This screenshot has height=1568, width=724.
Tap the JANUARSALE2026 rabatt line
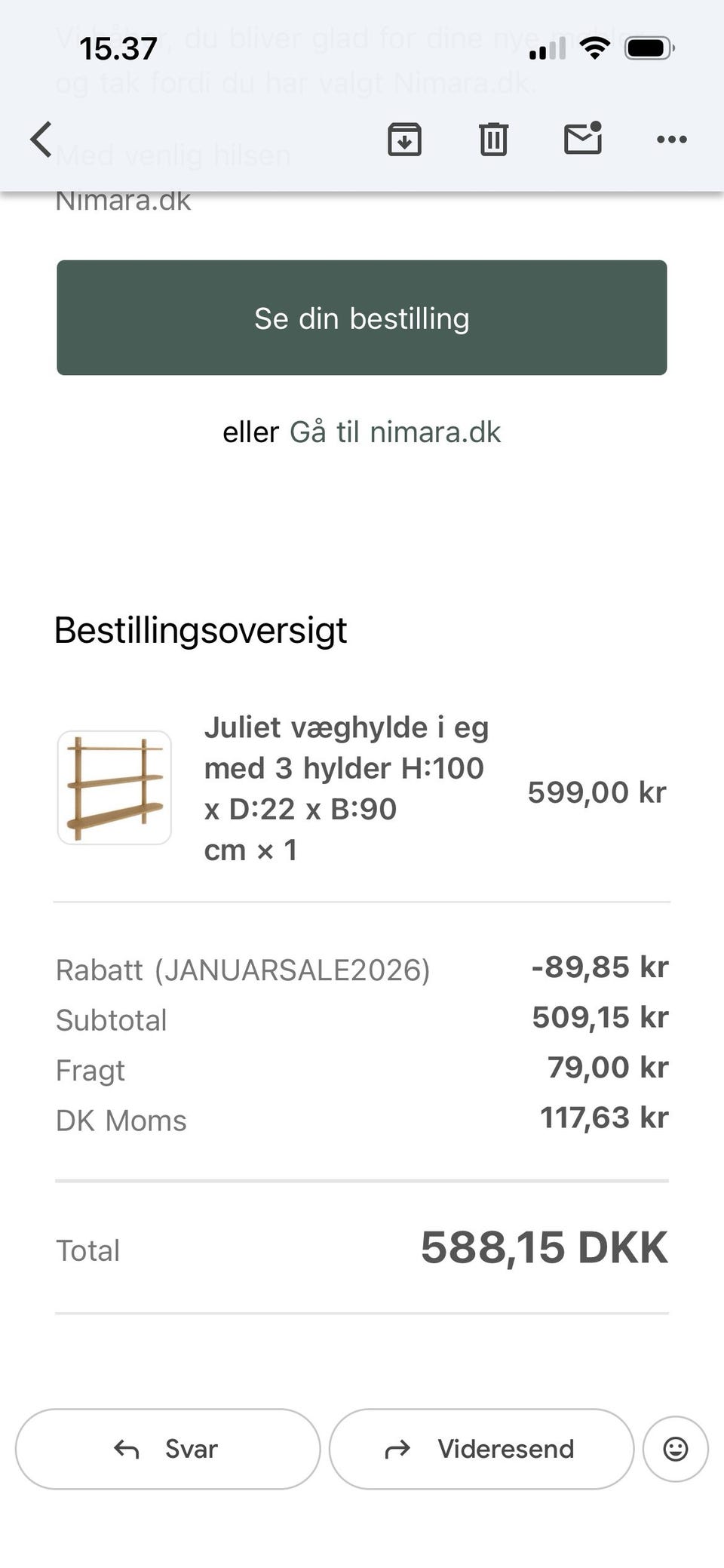click(x=243, y=970)
